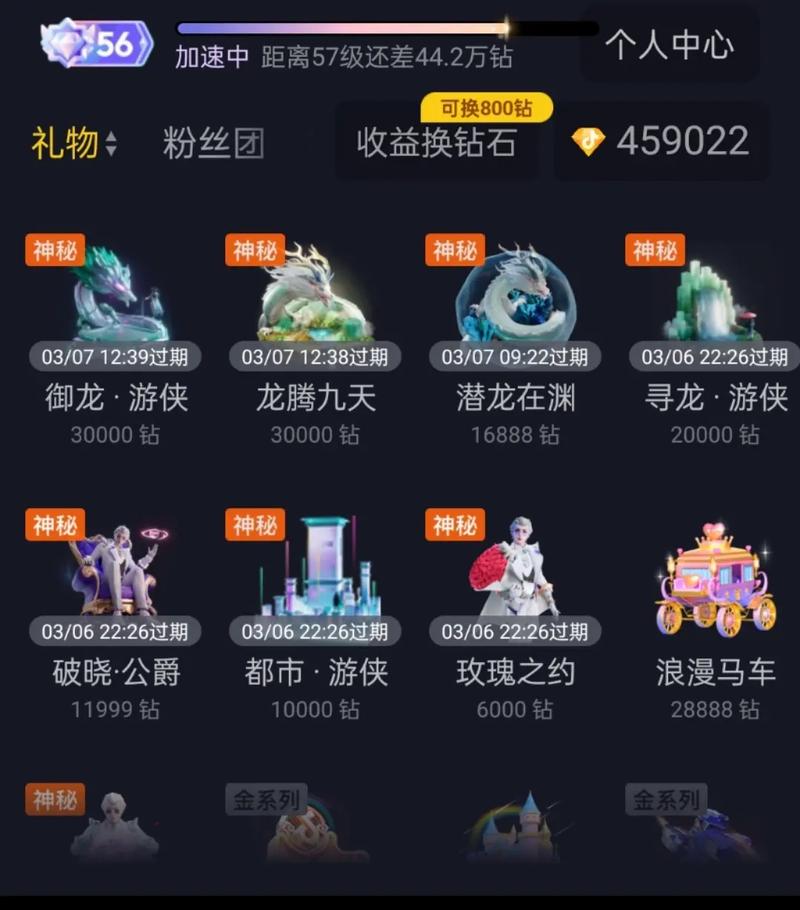Click the level 56 diamond badge
Screen dimensions: 800x910
click(93, 44)
